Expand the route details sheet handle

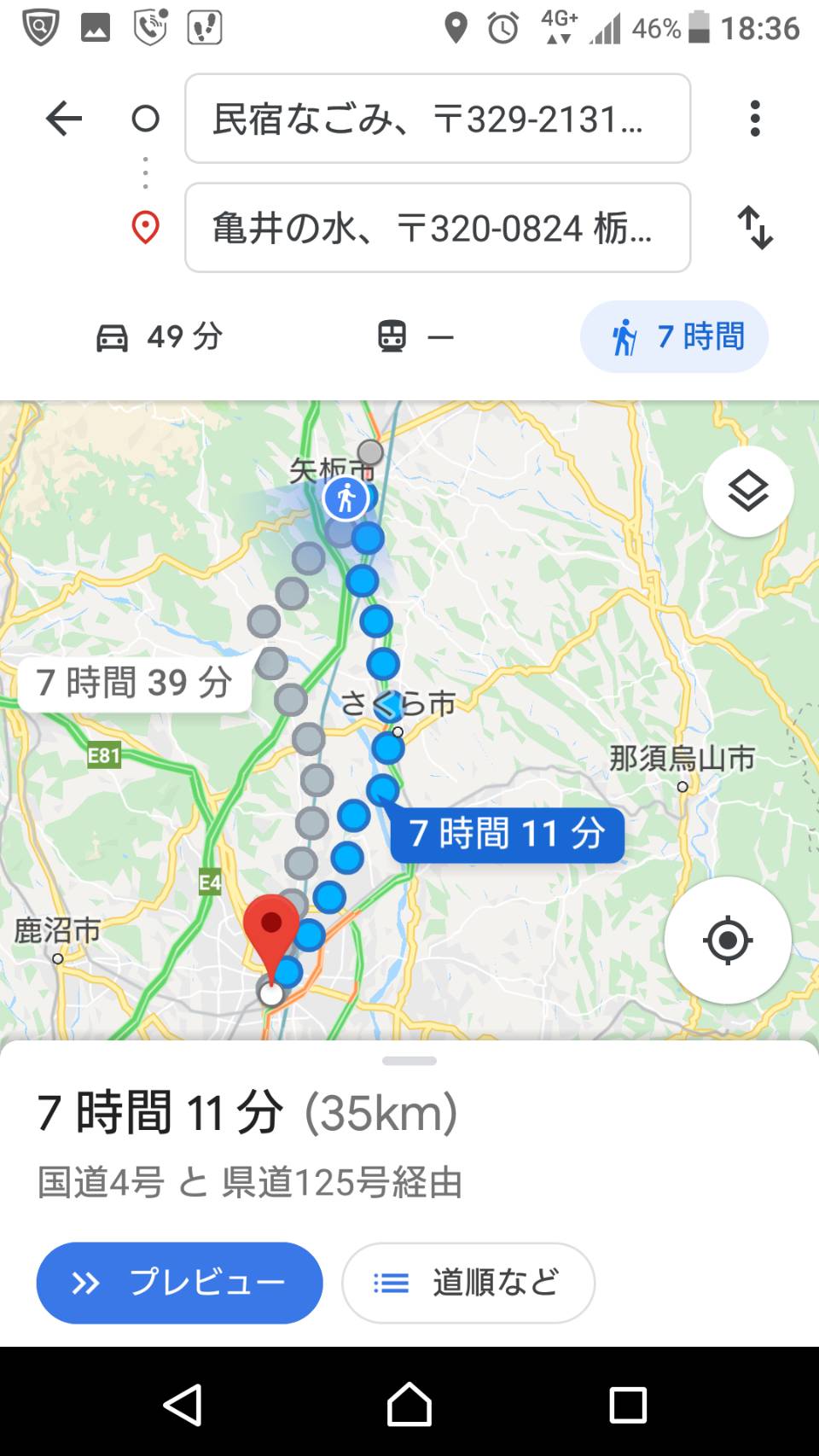409,1061
